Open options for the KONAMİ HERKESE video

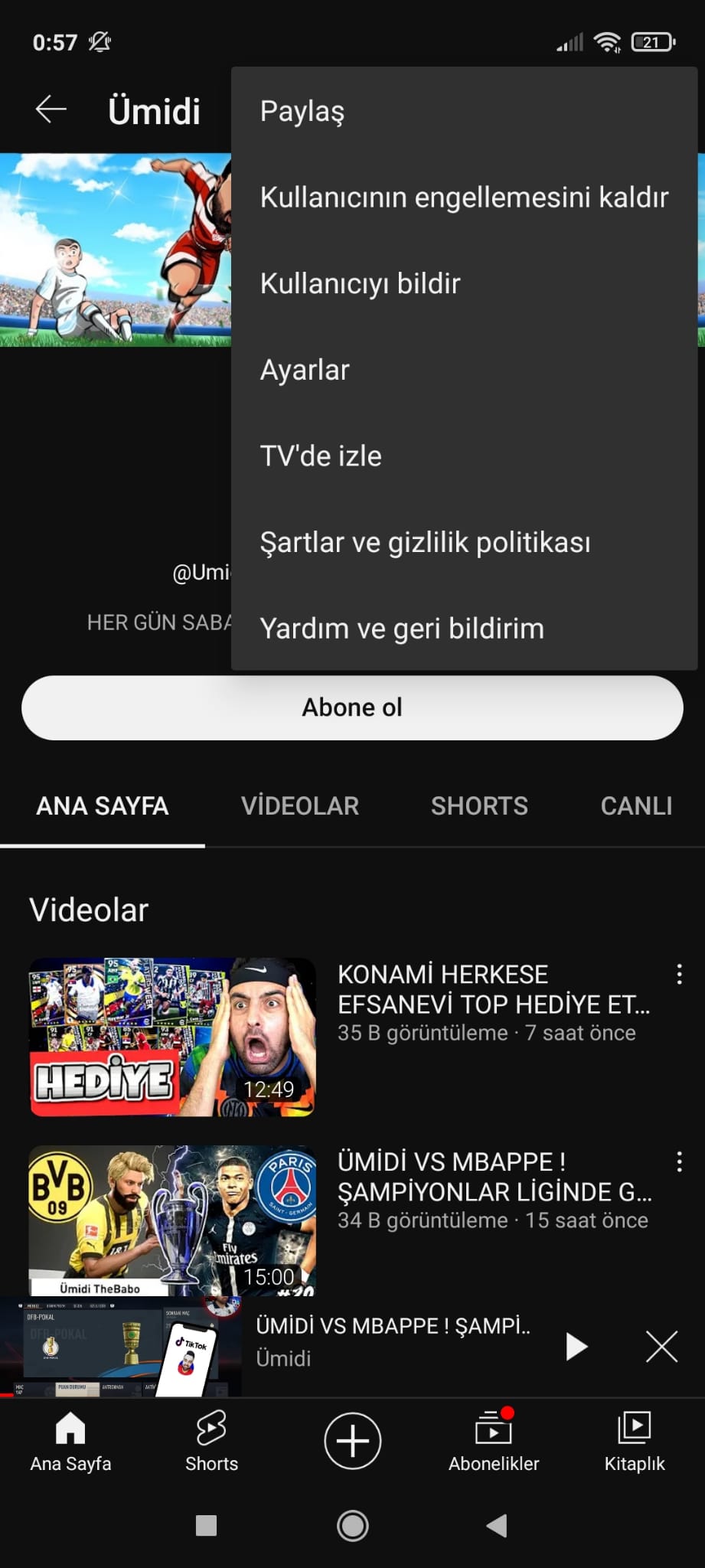point(679,975)
